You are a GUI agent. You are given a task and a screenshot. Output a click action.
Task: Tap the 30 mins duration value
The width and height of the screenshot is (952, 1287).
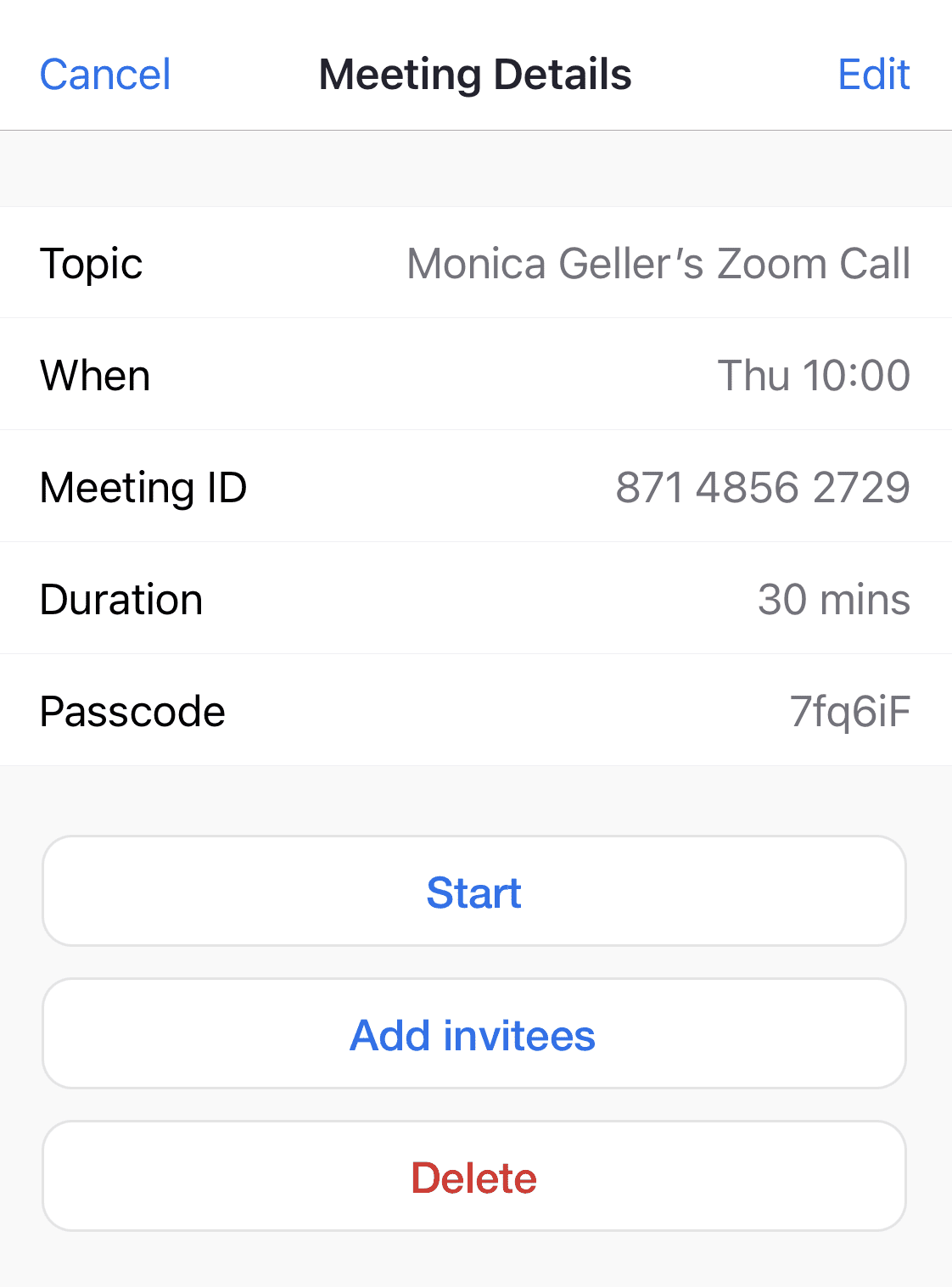[835, 598]
